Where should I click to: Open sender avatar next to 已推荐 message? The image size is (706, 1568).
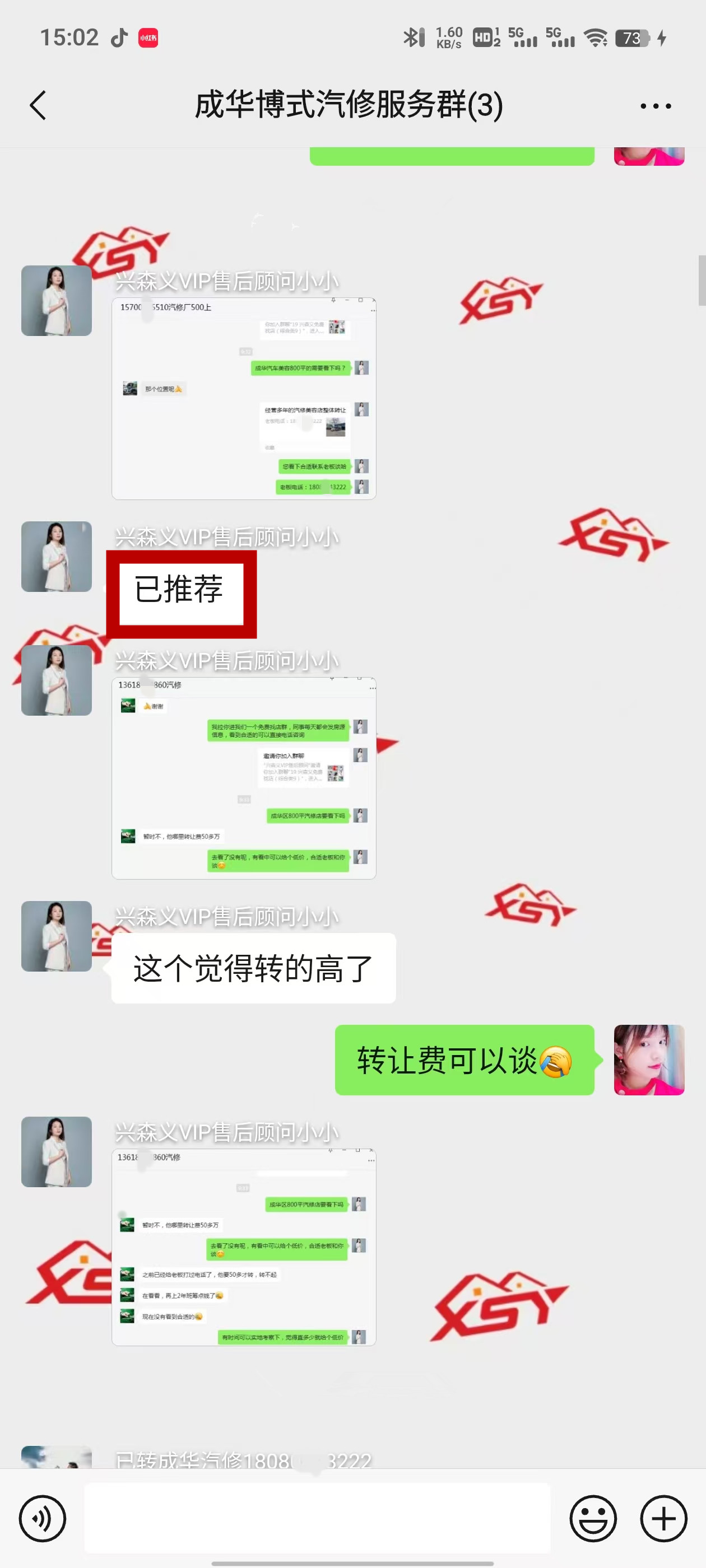[57, 556]
